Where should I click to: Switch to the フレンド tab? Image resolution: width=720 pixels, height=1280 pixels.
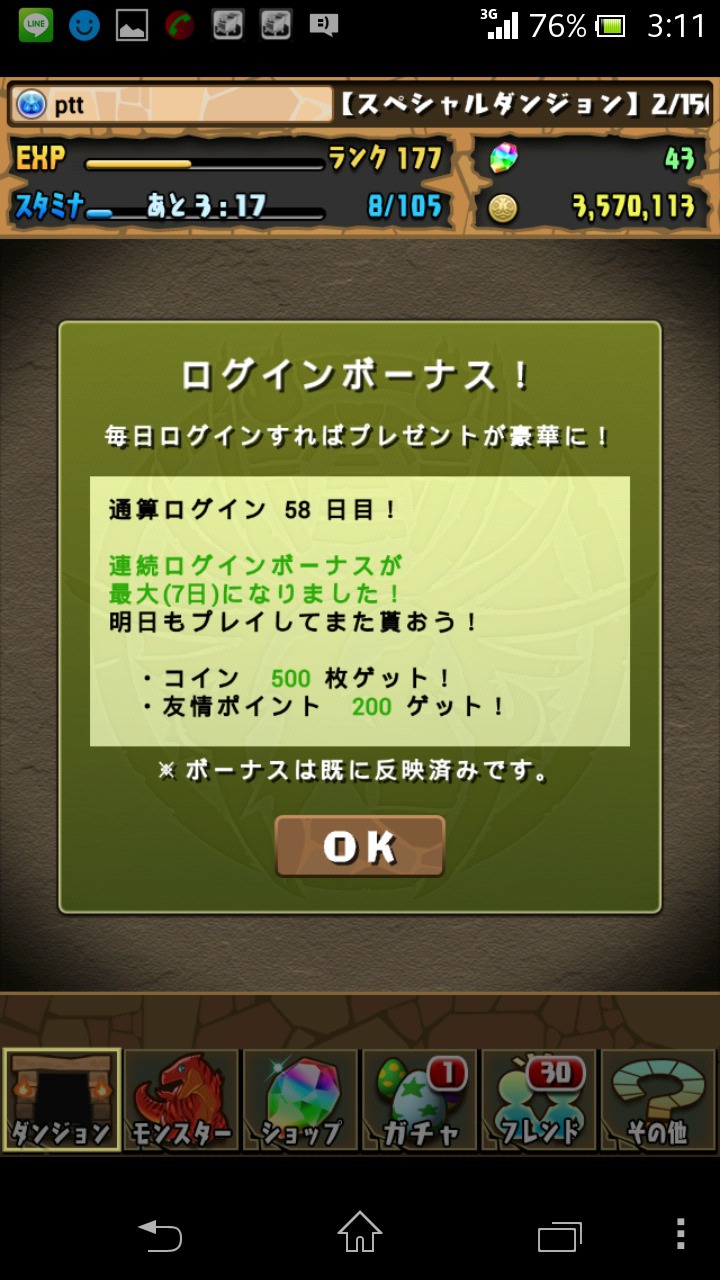coord(539,1099)
